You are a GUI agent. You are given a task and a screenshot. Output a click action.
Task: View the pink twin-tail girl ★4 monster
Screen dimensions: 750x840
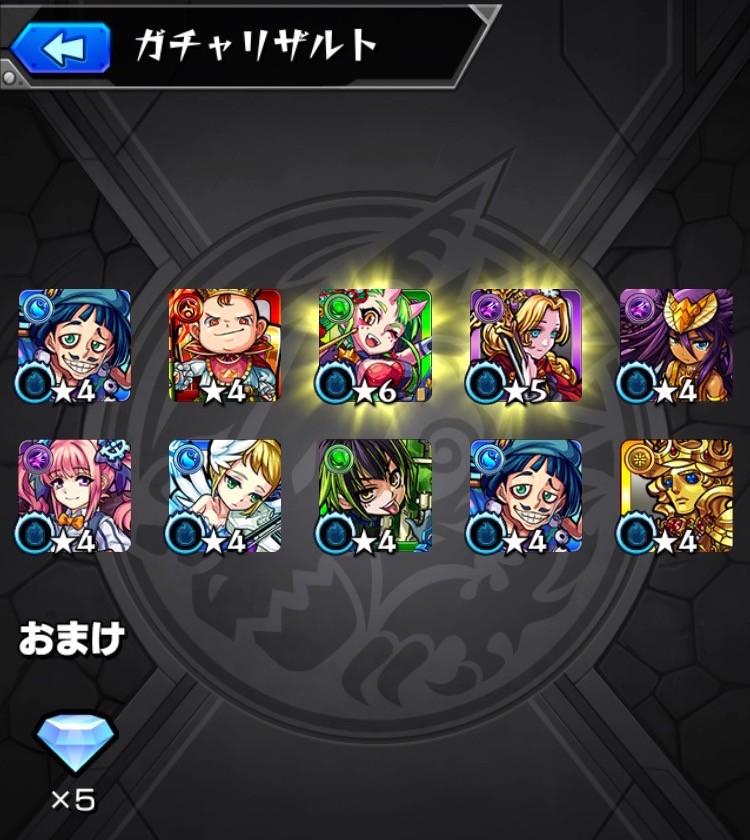pyautogui.click(x=75, y=496)
